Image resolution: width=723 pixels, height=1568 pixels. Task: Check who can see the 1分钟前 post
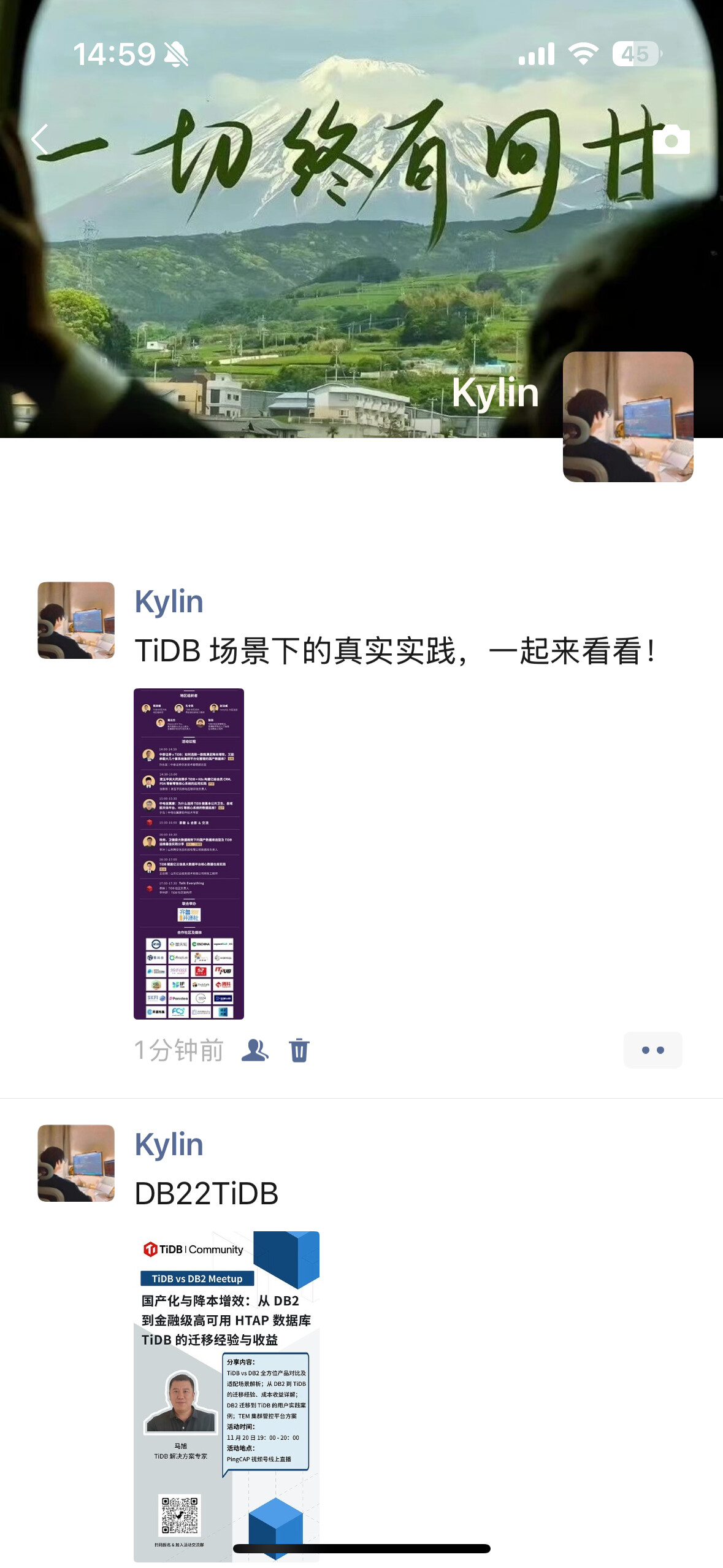point(255,1050)
